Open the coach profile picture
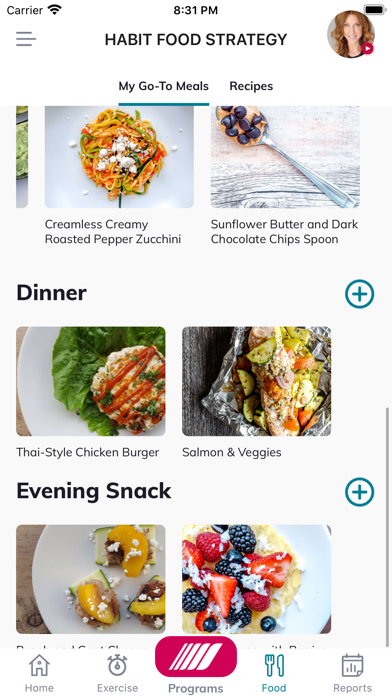The width and height of the screenshot is (392, 696). [x=351, y=35]
